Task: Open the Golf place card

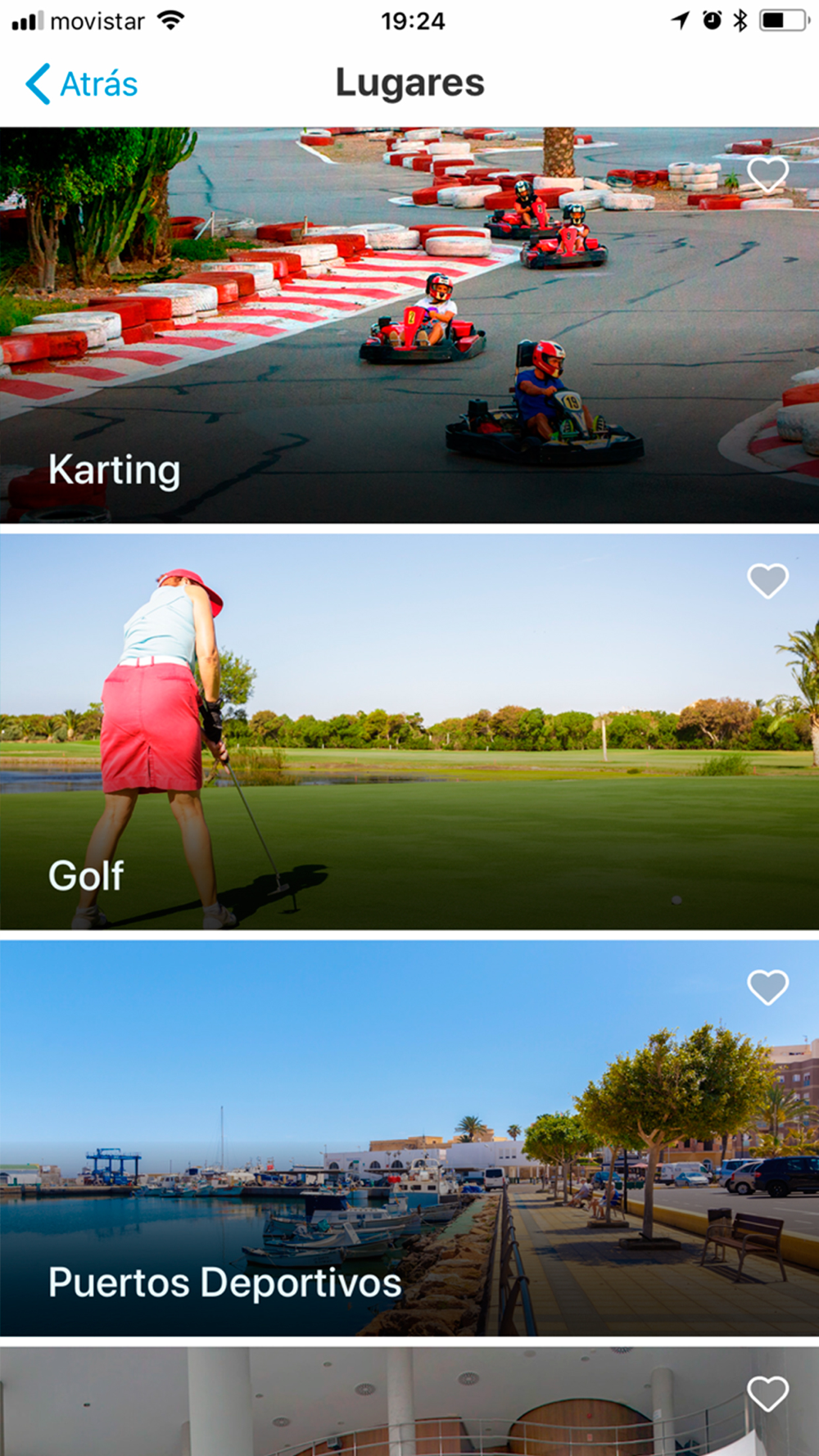Action: [409, 733]
